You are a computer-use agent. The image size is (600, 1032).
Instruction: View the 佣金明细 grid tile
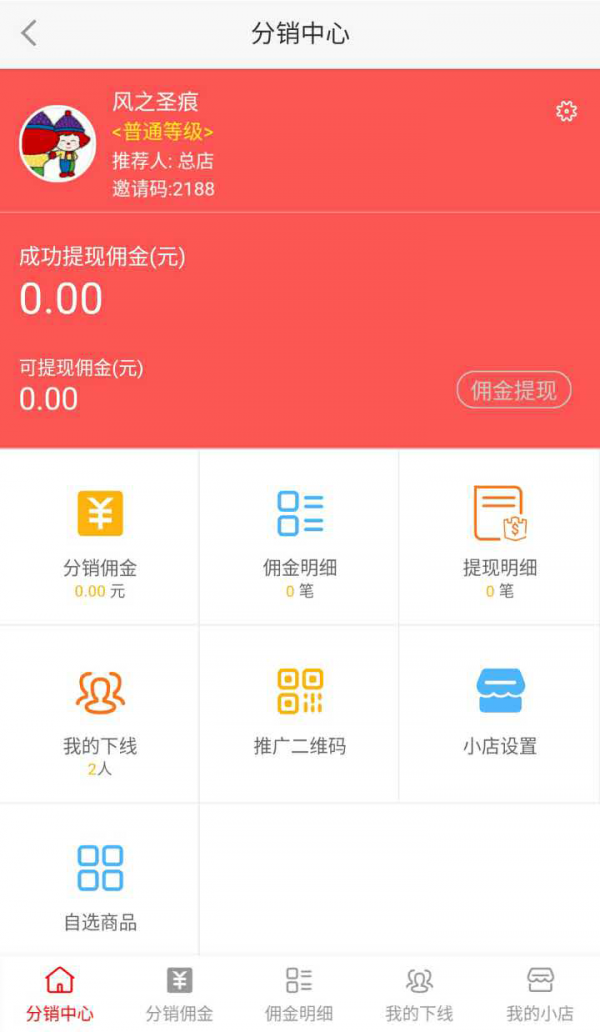coord(300,537)
